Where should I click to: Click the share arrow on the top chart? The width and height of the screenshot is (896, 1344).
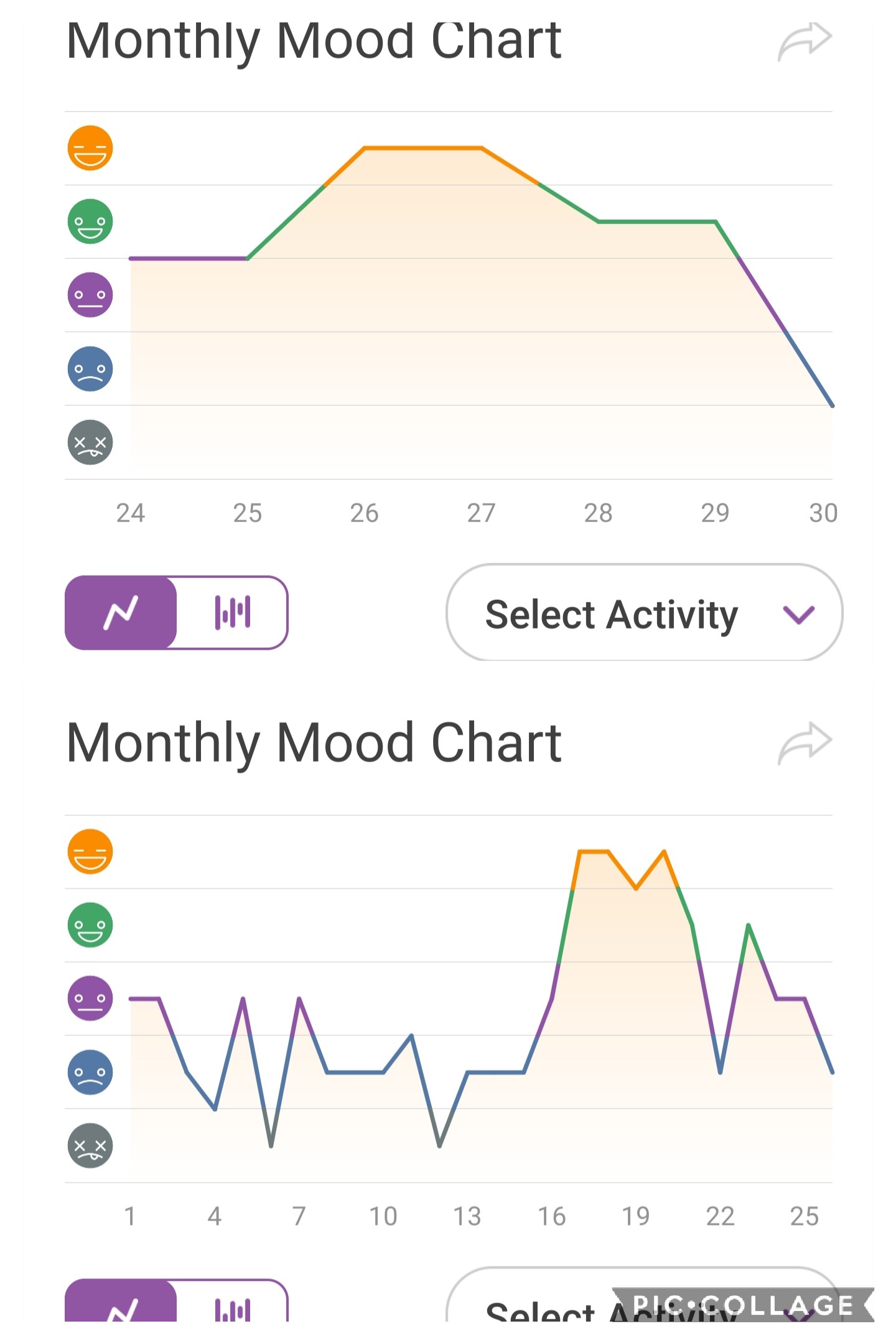point(805,40)
